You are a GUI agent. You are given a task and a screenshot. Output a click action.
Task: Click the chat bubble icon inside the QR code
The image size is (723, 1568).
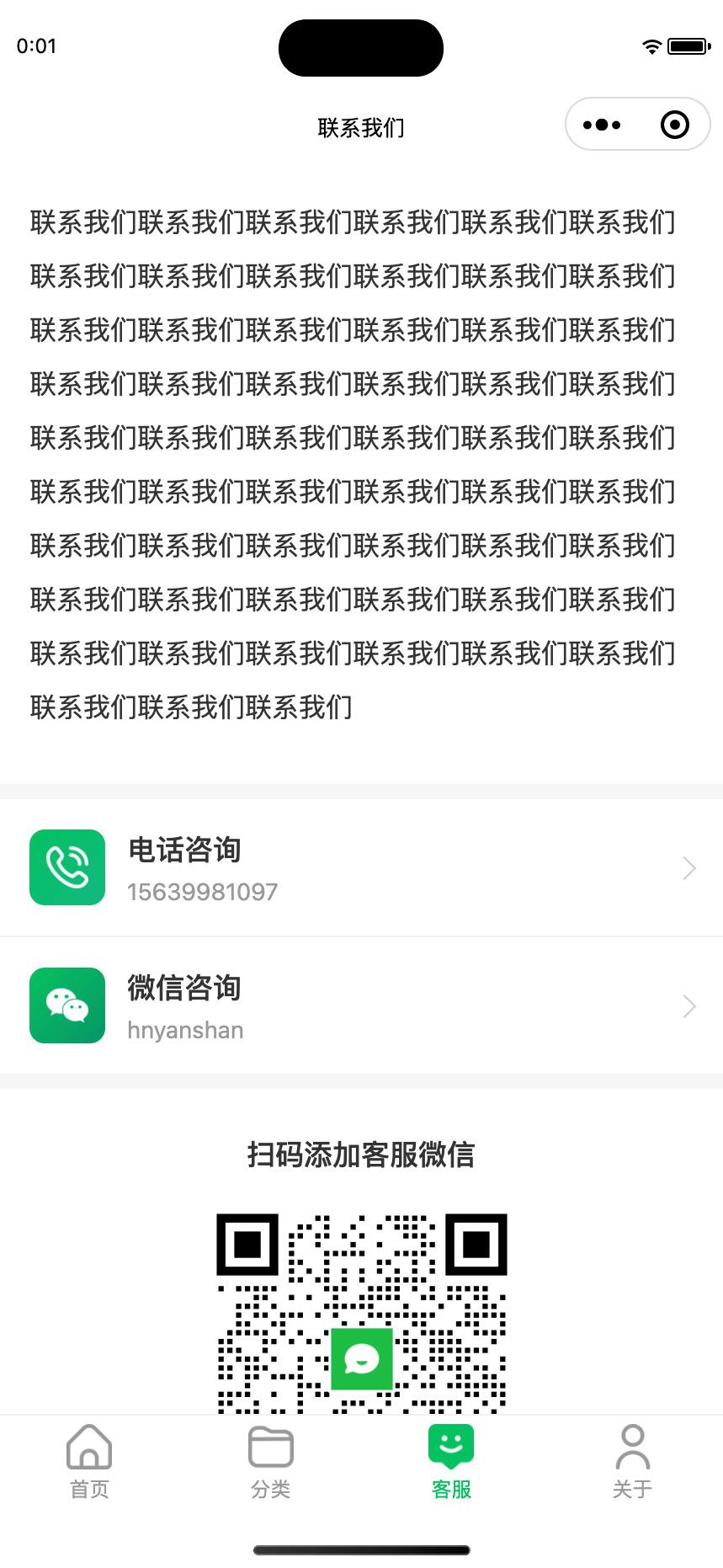(362, 1357)
